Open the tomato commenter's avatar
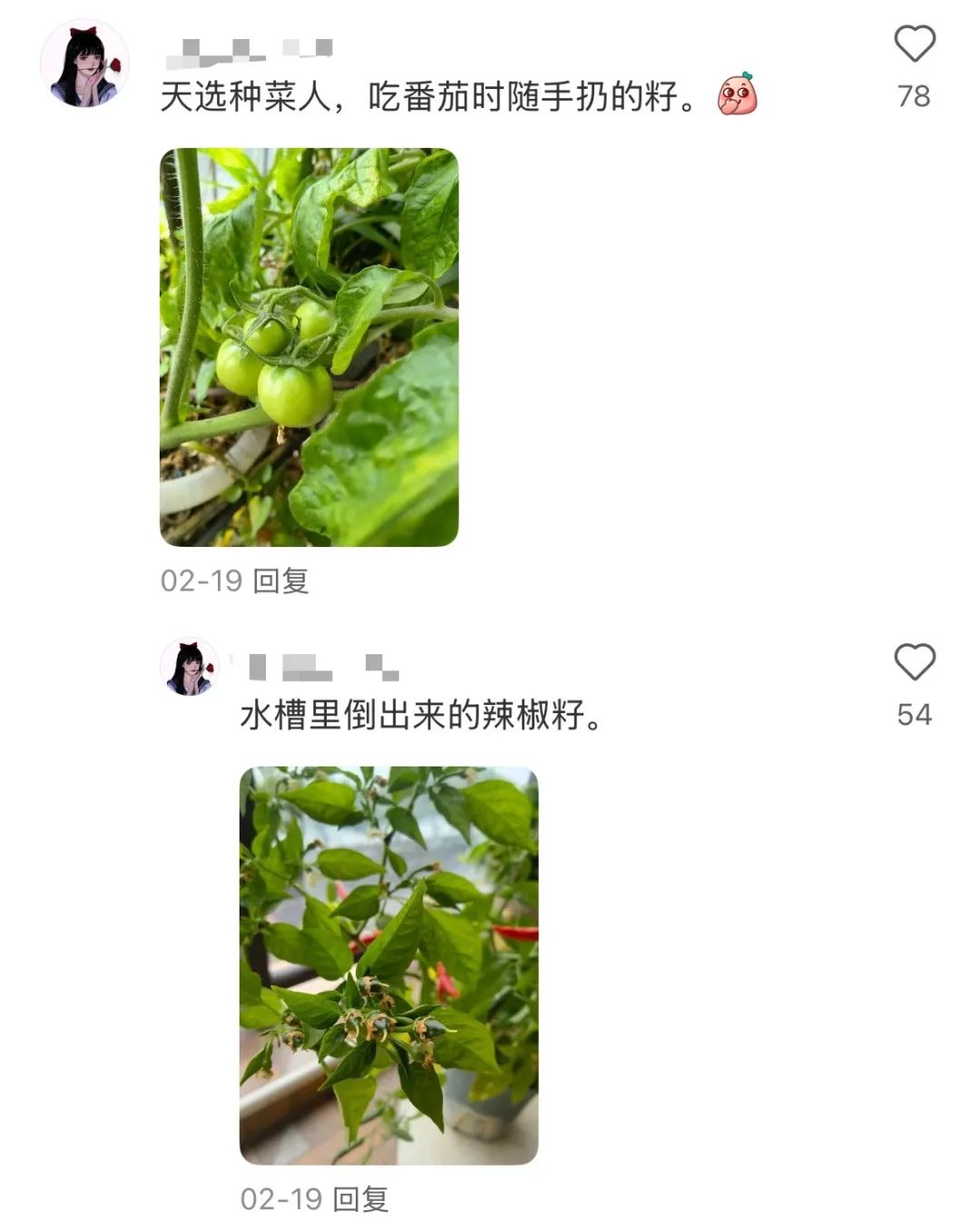The image size is (980, 1231). click(x=84, y=64)
